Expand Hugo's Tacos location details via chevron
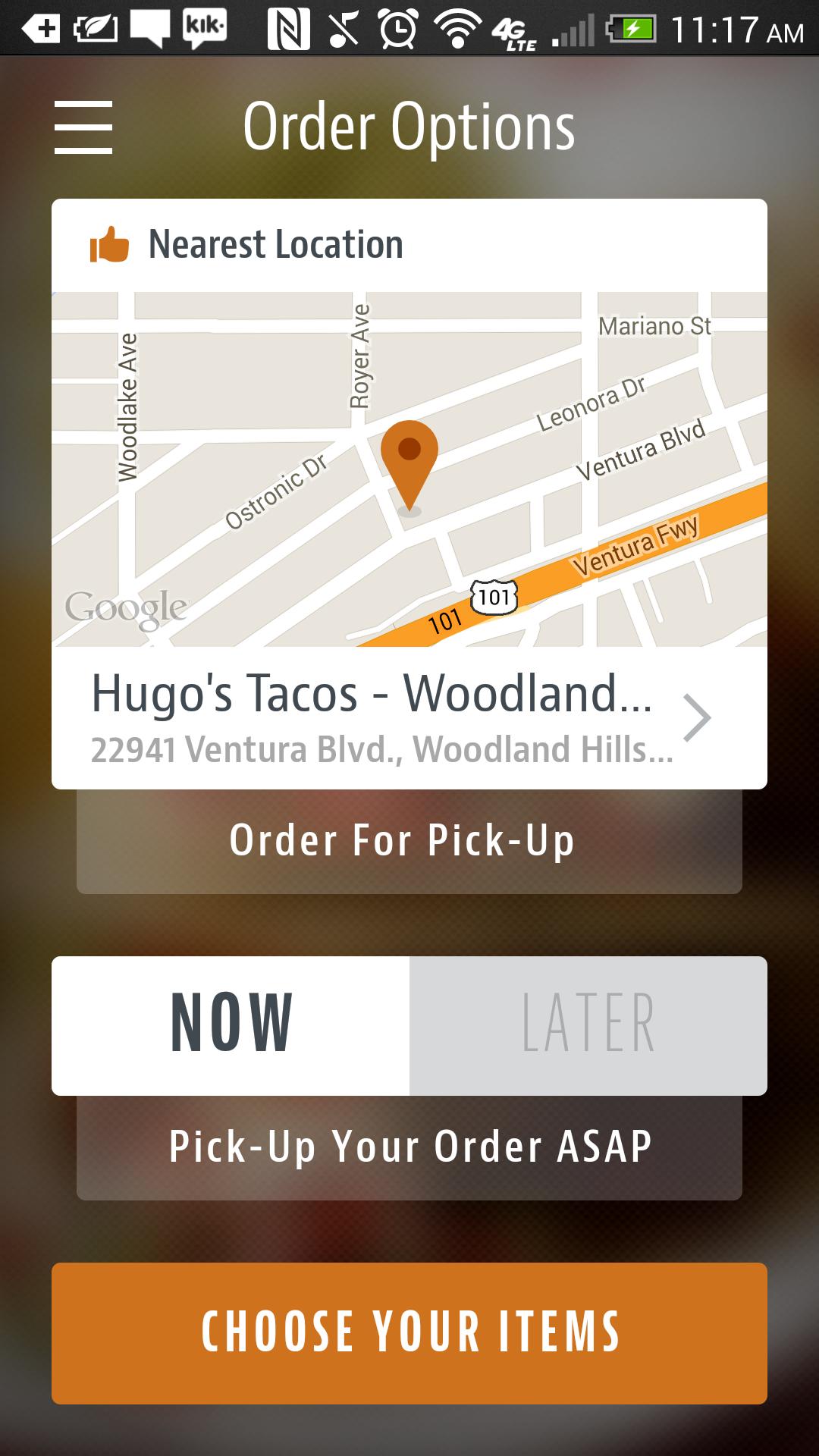Image resolution: width=819 pixels, height=1456 pixels. coord(698,717)
